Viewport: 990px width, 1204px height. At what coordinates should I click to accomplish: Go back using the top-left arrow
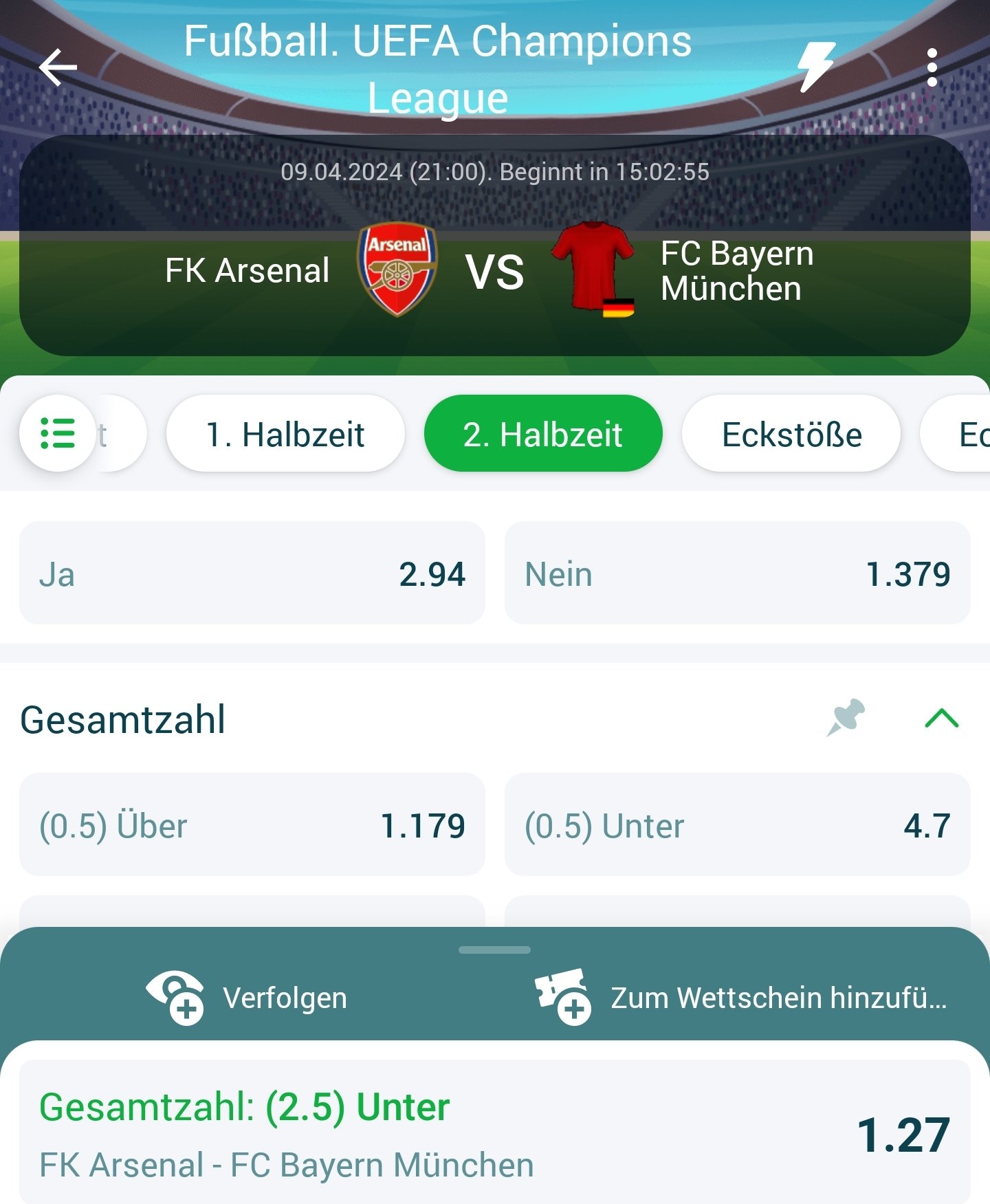pos(58,67)
